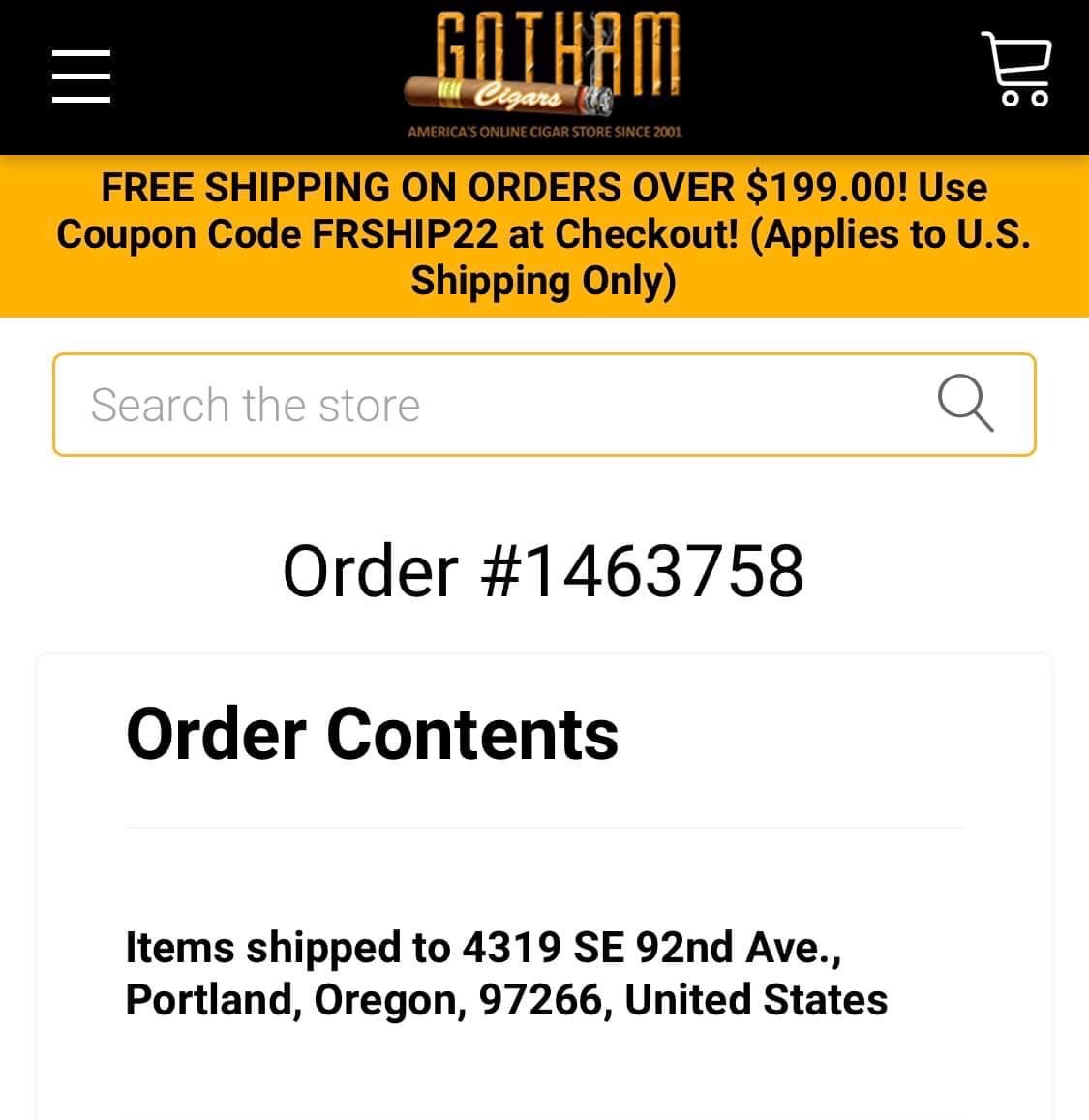Focus the Search the store field
1089x1120 pixels.
[x=484, y=405]
